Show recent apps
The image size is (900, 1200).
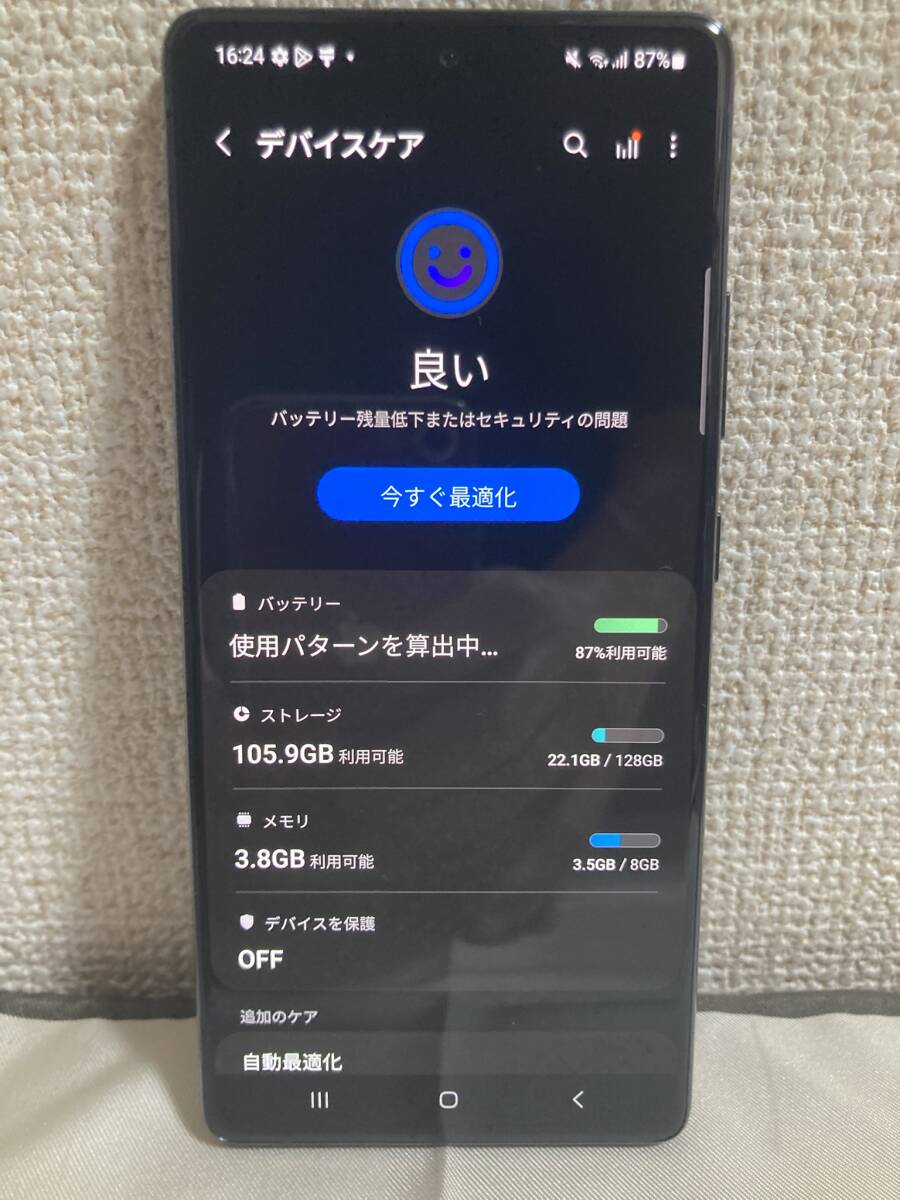[319, 1100]
